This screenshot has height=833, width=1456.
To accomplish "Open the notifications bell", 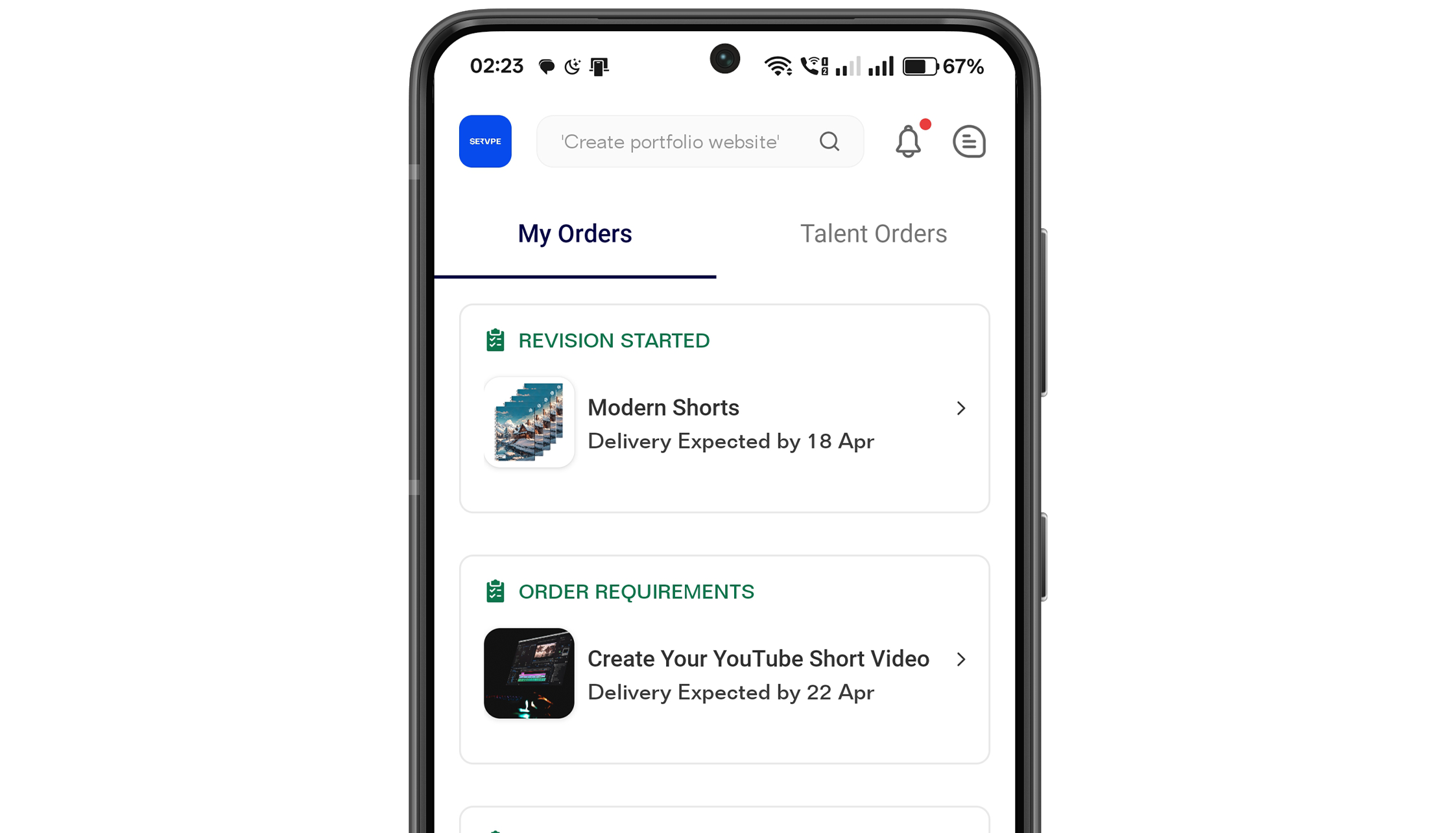I will pos(908,141).
